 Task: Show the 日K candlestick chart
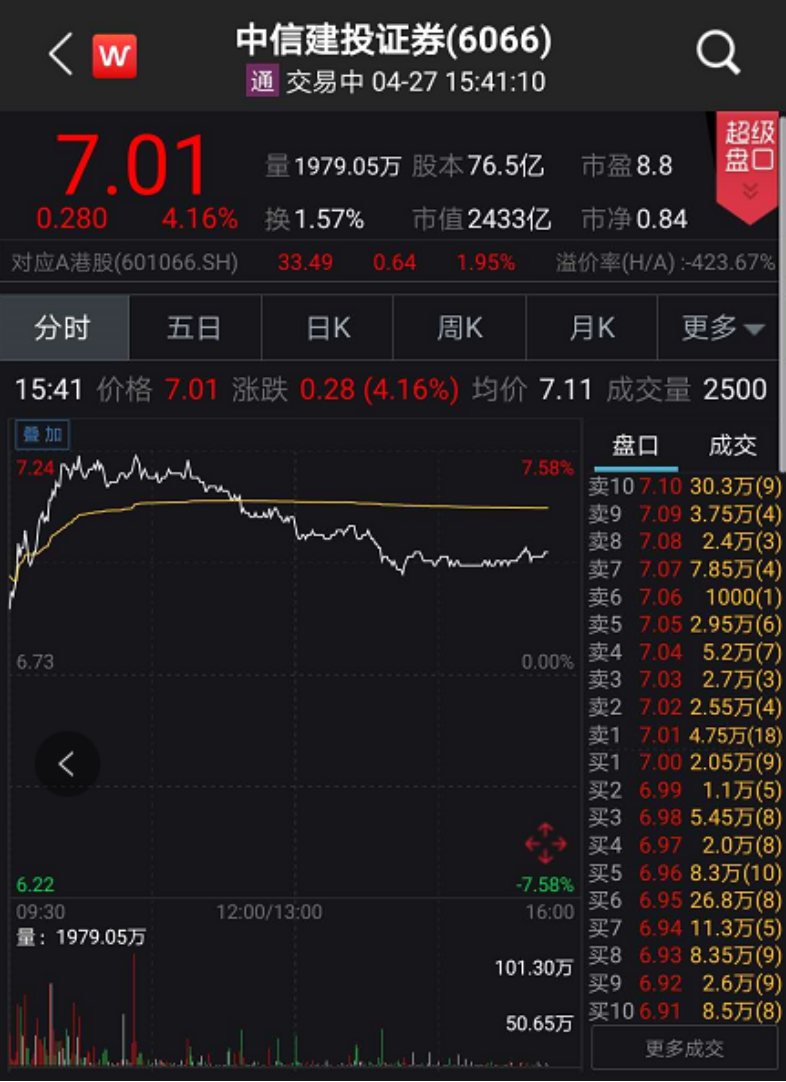coord(328,328)
